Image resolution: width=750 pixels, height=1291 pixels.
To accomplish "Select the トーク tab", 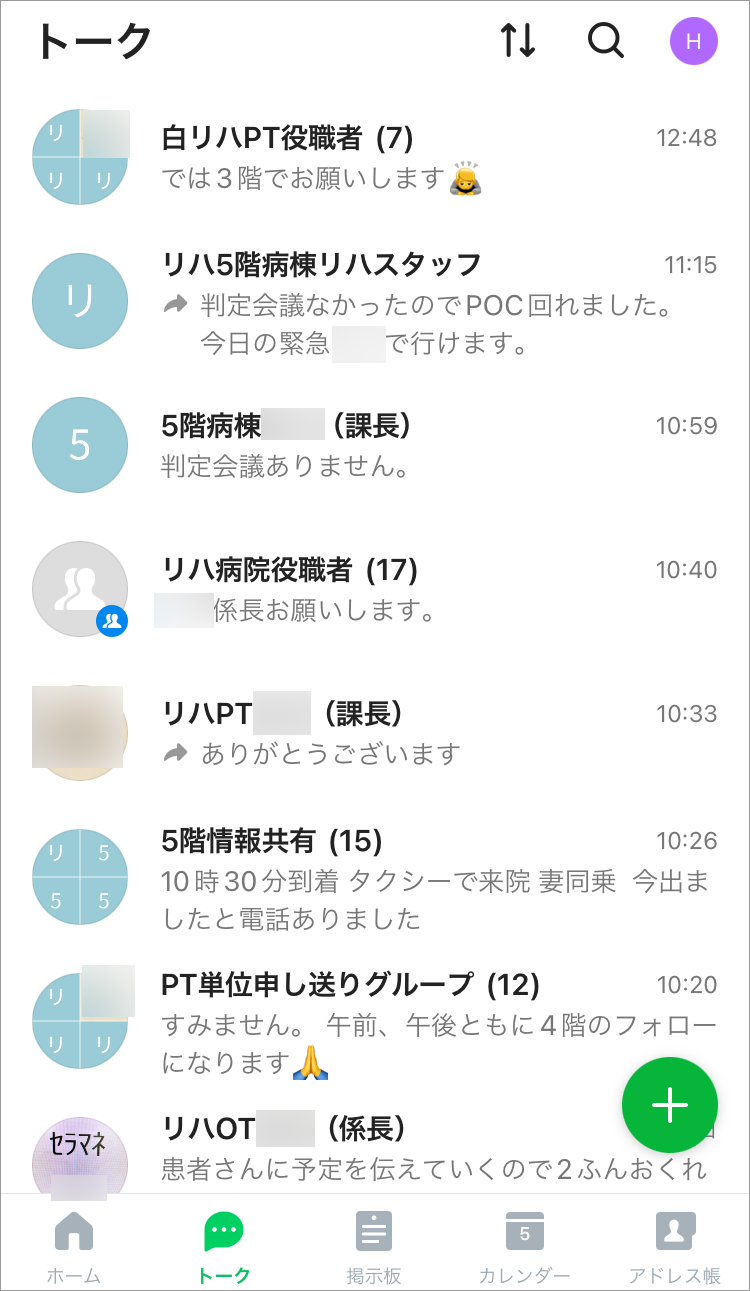I will point(224,1243).
